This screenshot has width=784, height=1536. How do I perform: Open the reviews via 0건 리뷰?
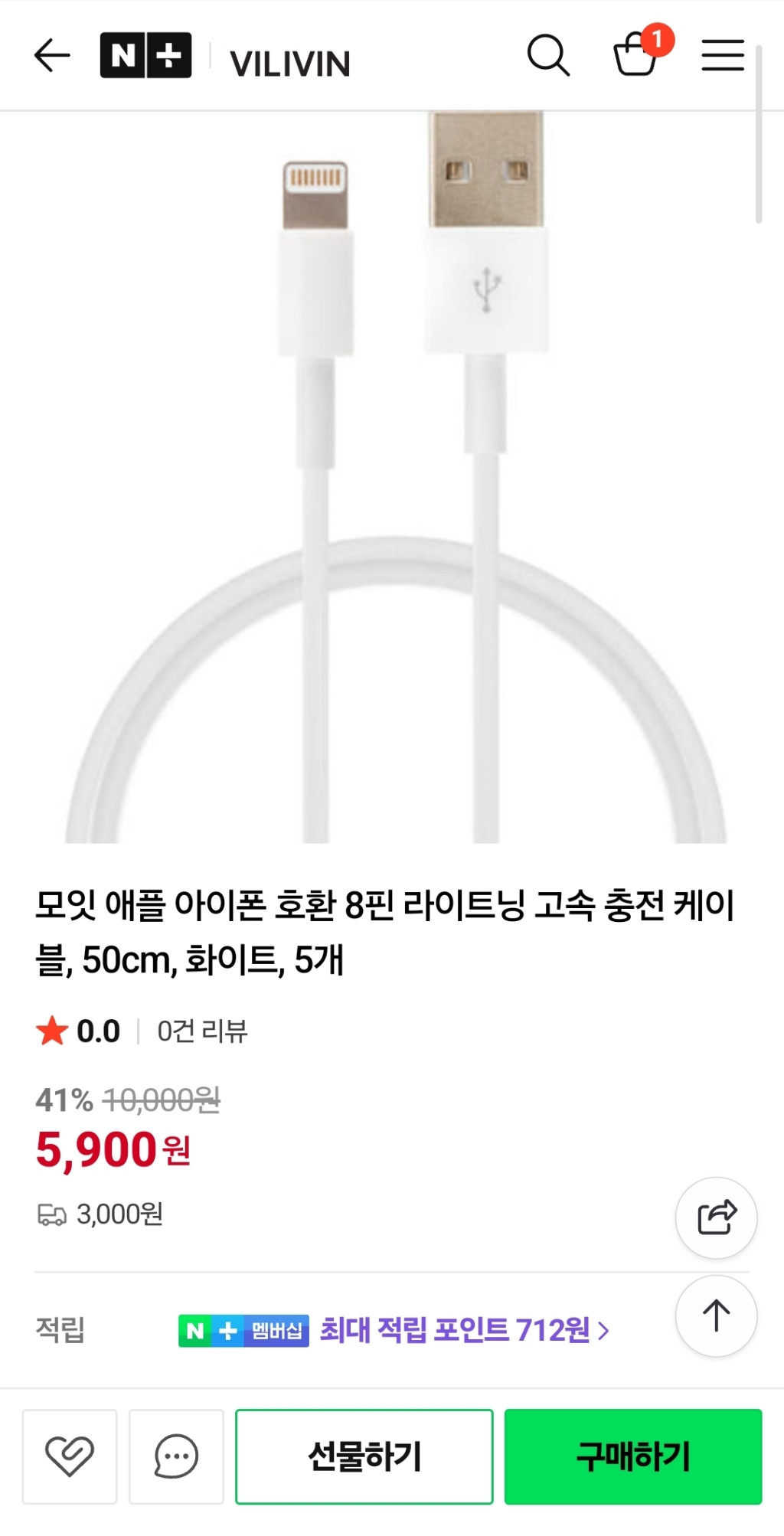pyautogui.click(x=202, y=1031)
